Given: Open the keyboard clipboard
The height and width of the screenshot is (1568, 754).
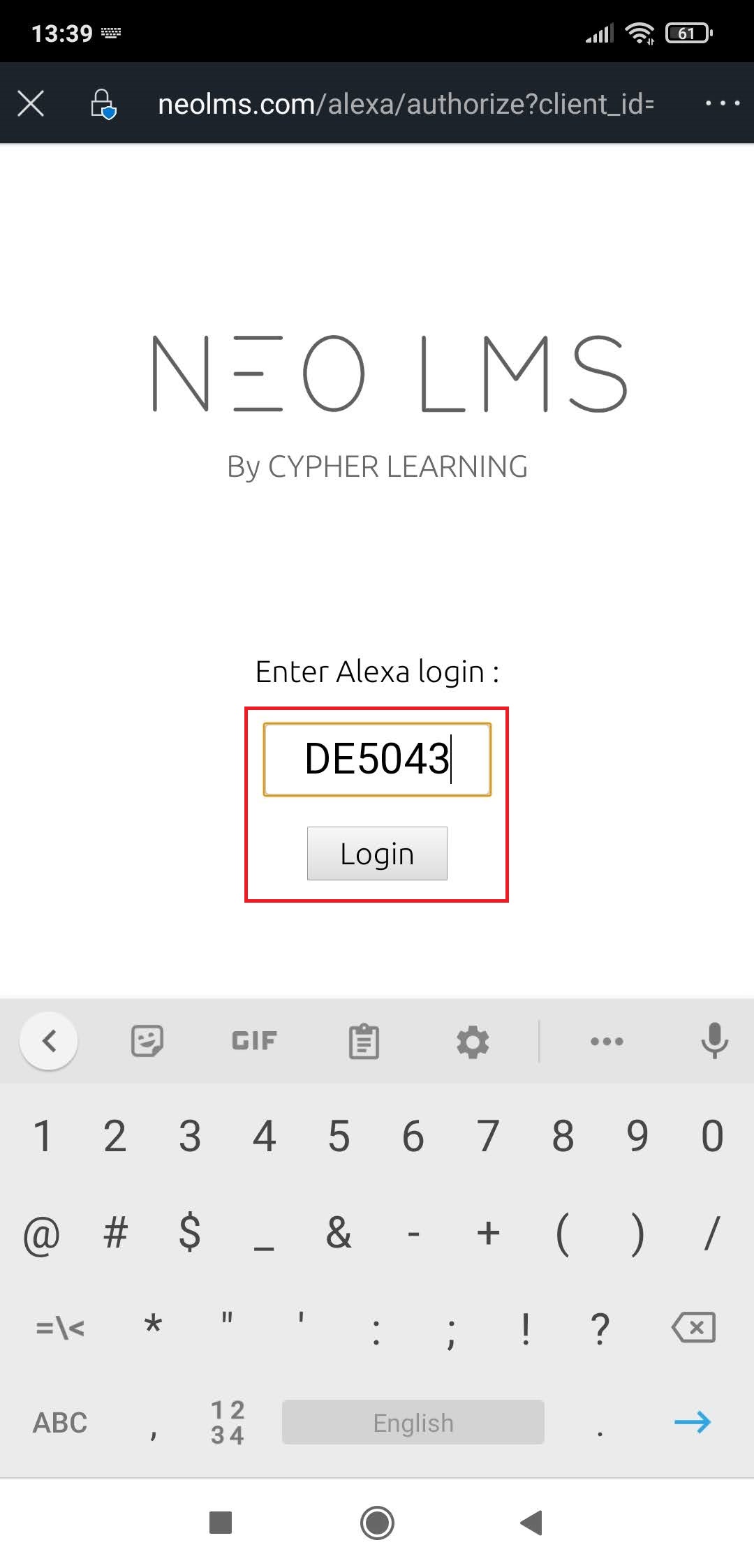Looking at the screenshot, I should click(364, 1042).
